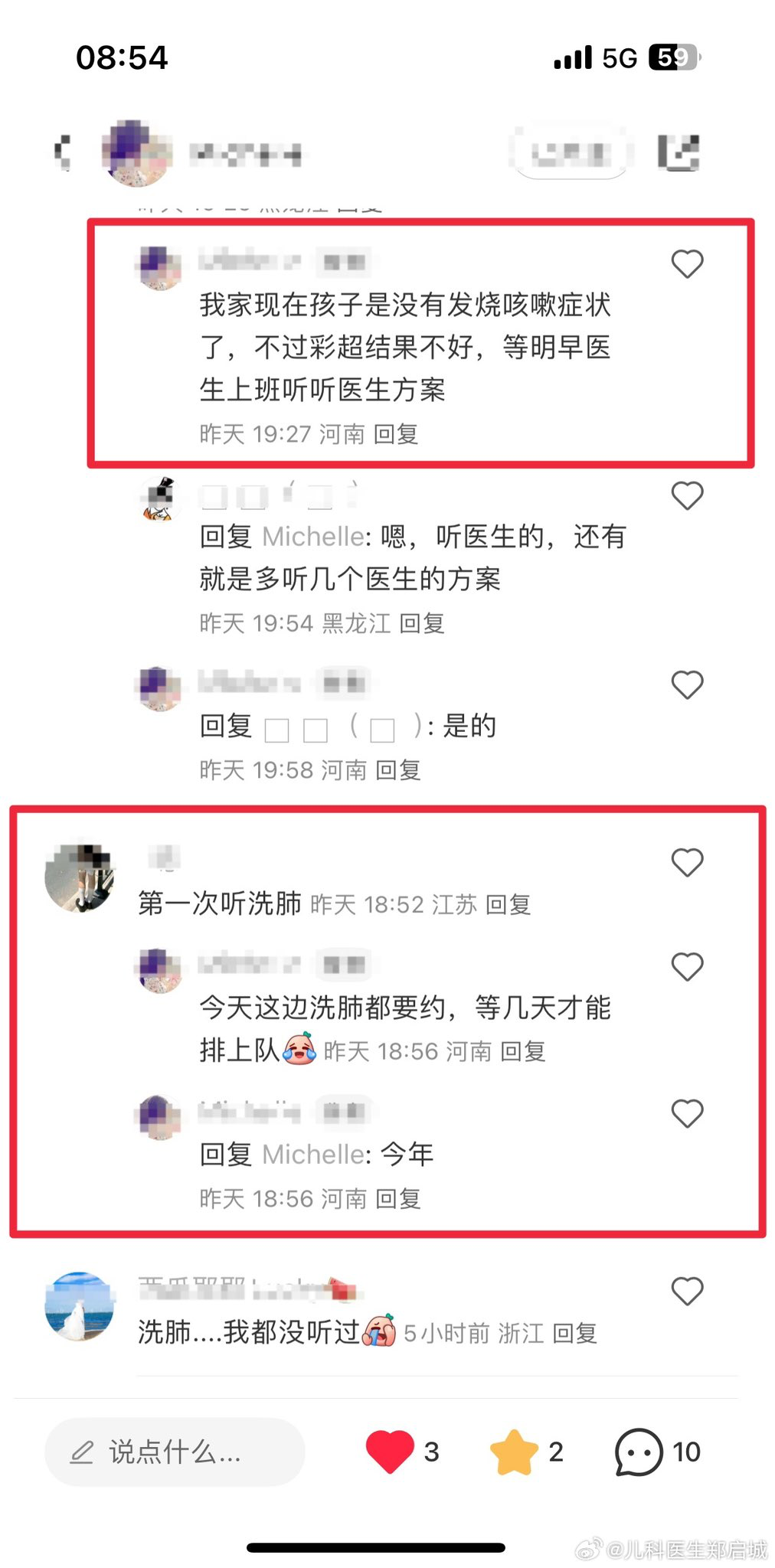The height and width of the screenshot is (1568, 775).
Task: Reply to the 昨天 19:27 河南 comment
Action: pyautogui.click(x=396, y=434)
